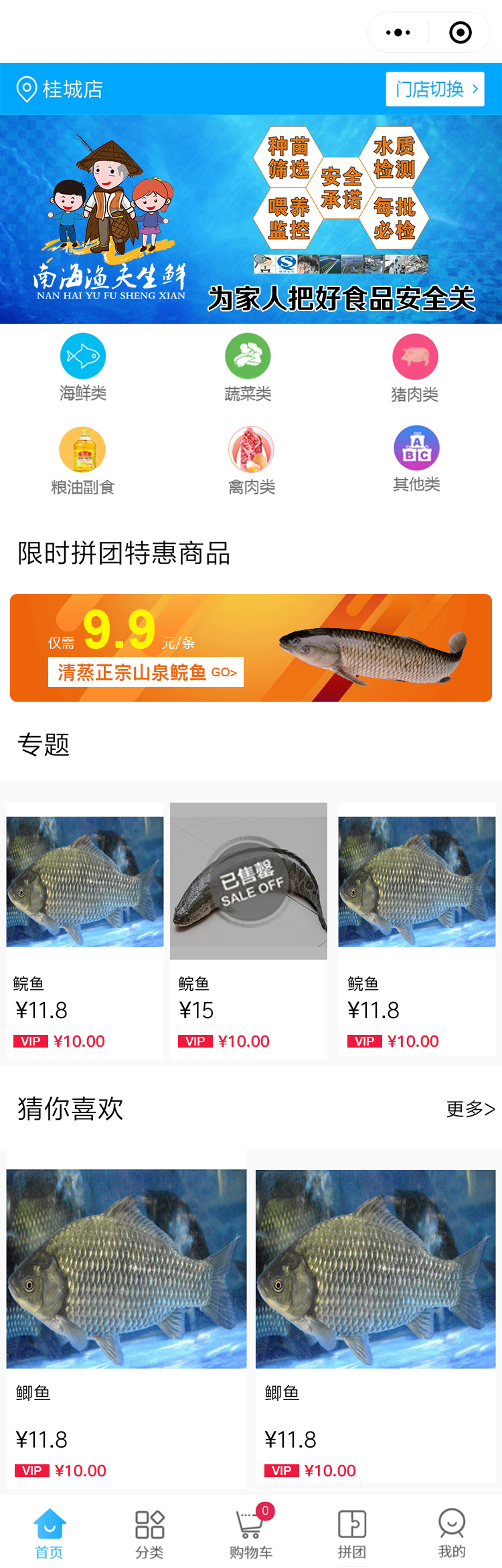502x1568 pixels.
Task: Switch to the 分类 categories tab
Action: click(150, 1533)
